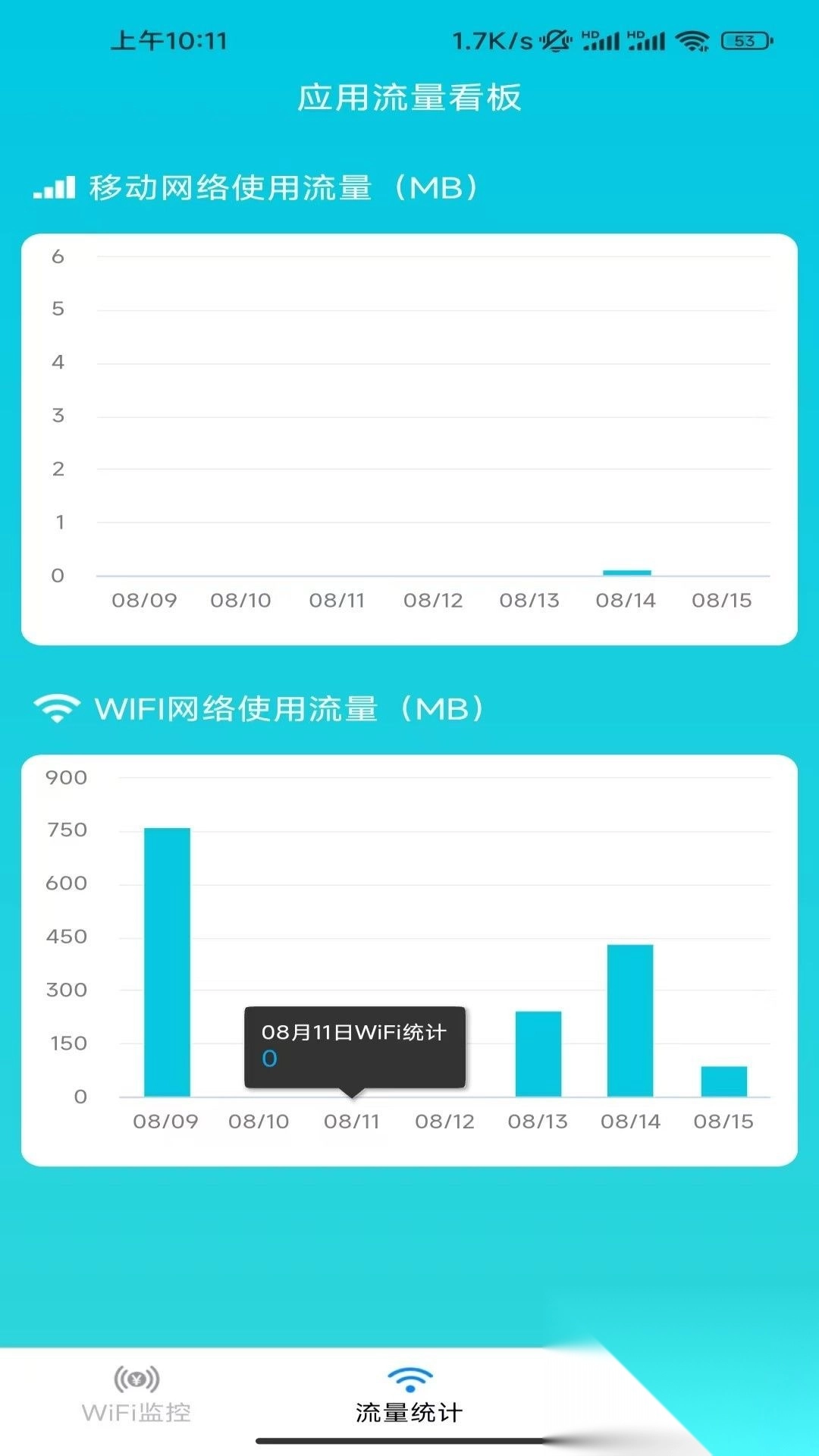Select the 08/14 mobile data bar
Image resolution: width=819 pixels, height=1456 pixels.
pyautogui.click(x=627, y=573)
